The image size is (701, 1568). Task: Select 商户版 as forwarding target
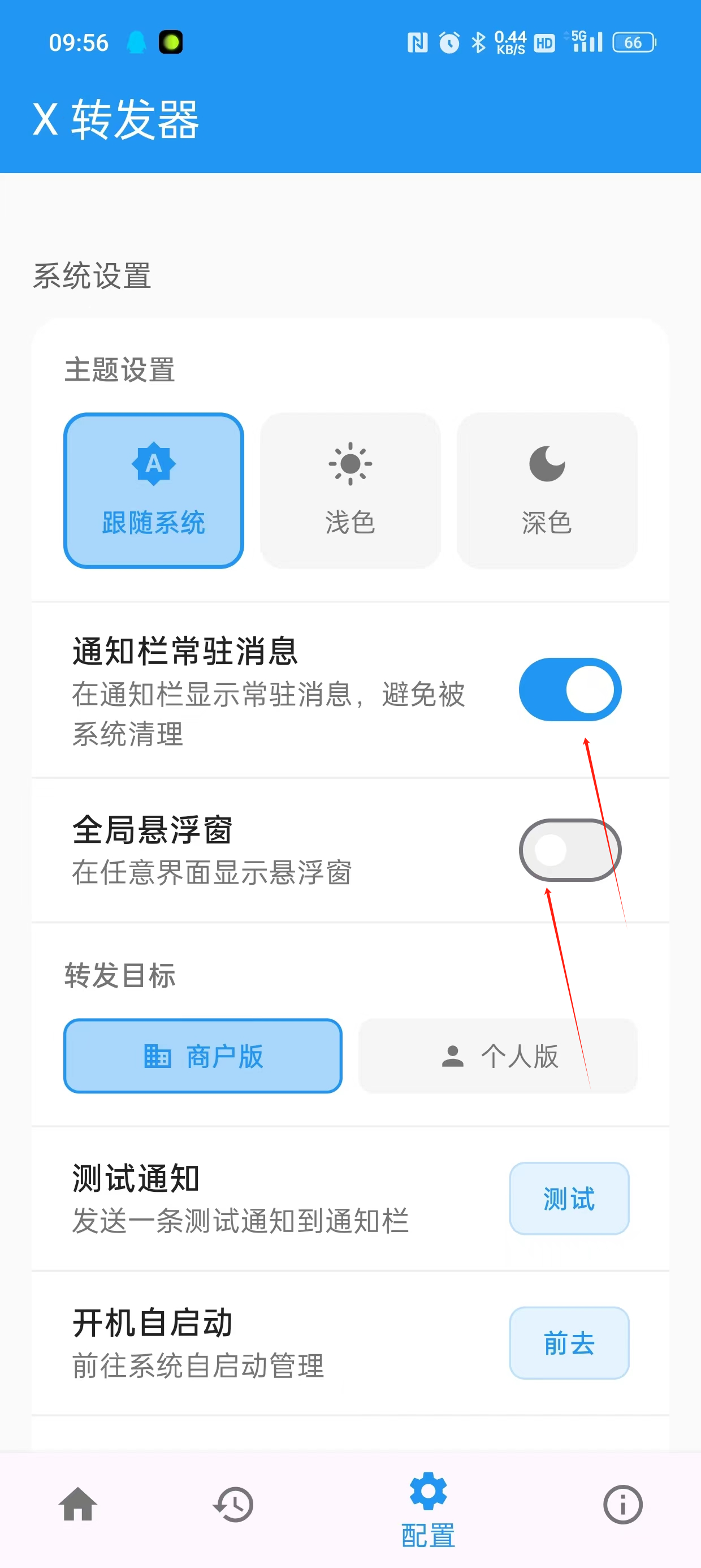click(202, 1056)
